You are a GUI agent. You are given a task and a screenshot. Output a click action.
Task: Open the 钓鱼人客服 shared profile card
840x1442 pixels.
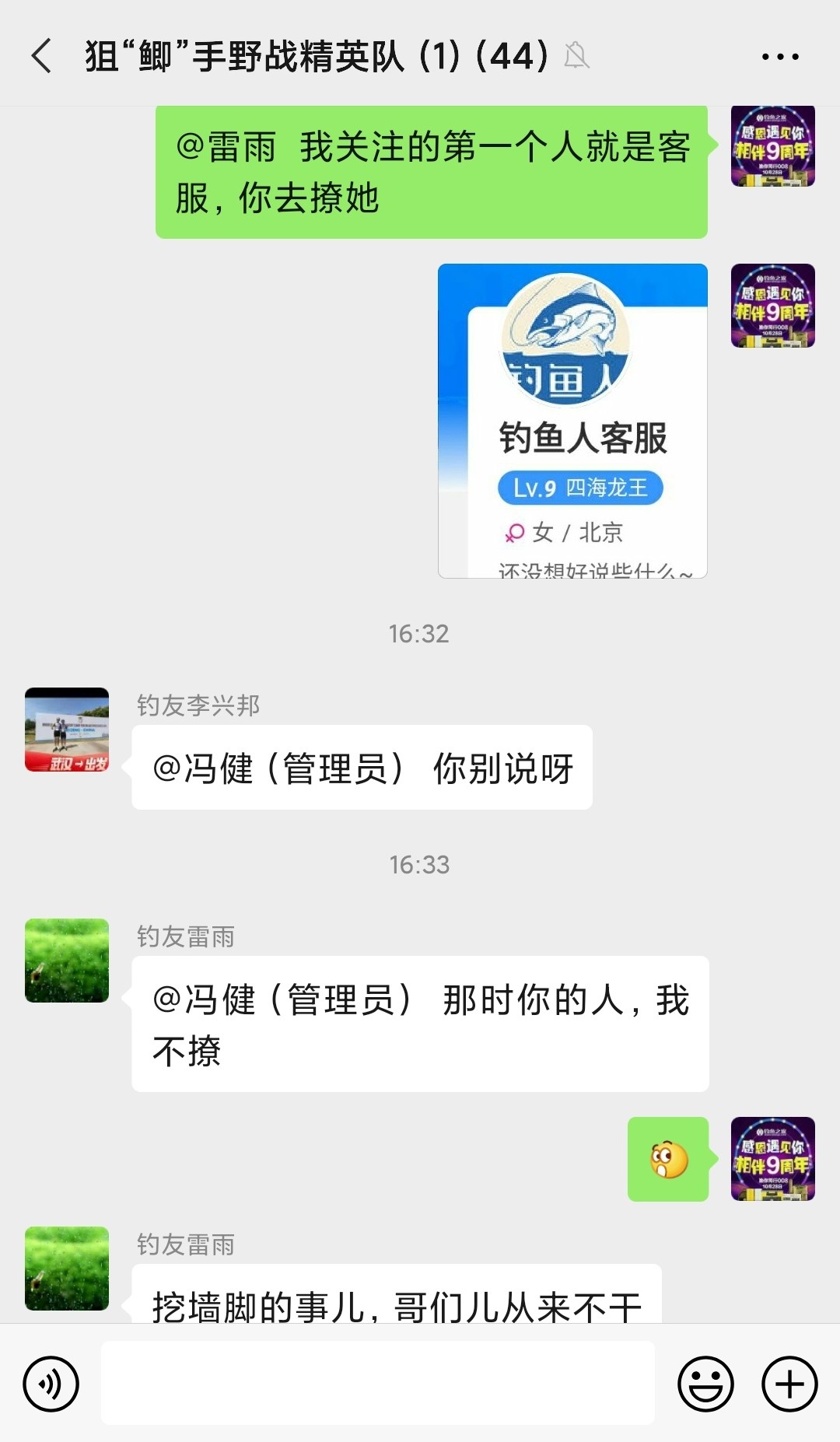pyautogui.click(x=573, y=420)
